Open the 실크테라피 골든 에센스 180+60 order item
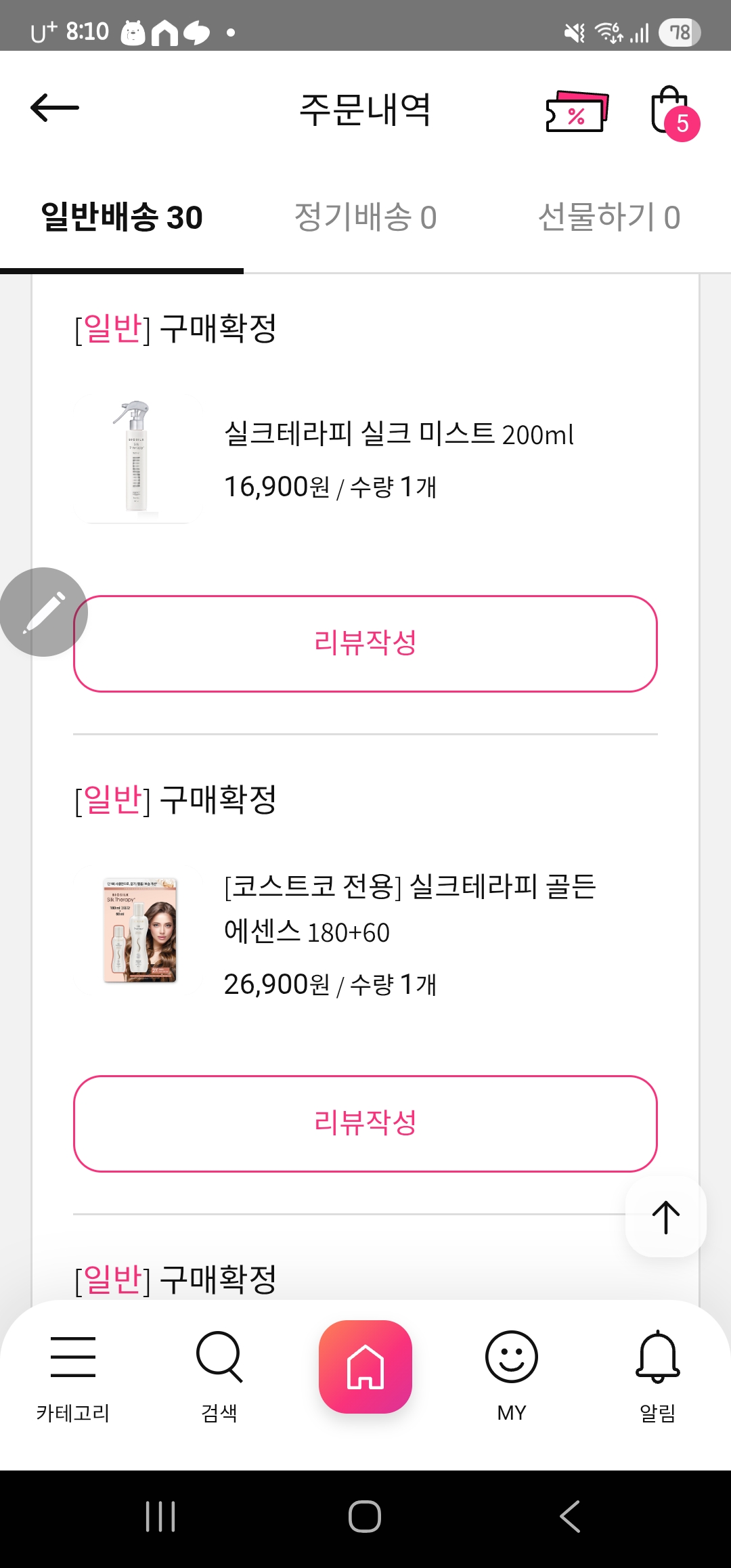The height and width of the screenshot is (1568, 731). [x=409, y=909]
